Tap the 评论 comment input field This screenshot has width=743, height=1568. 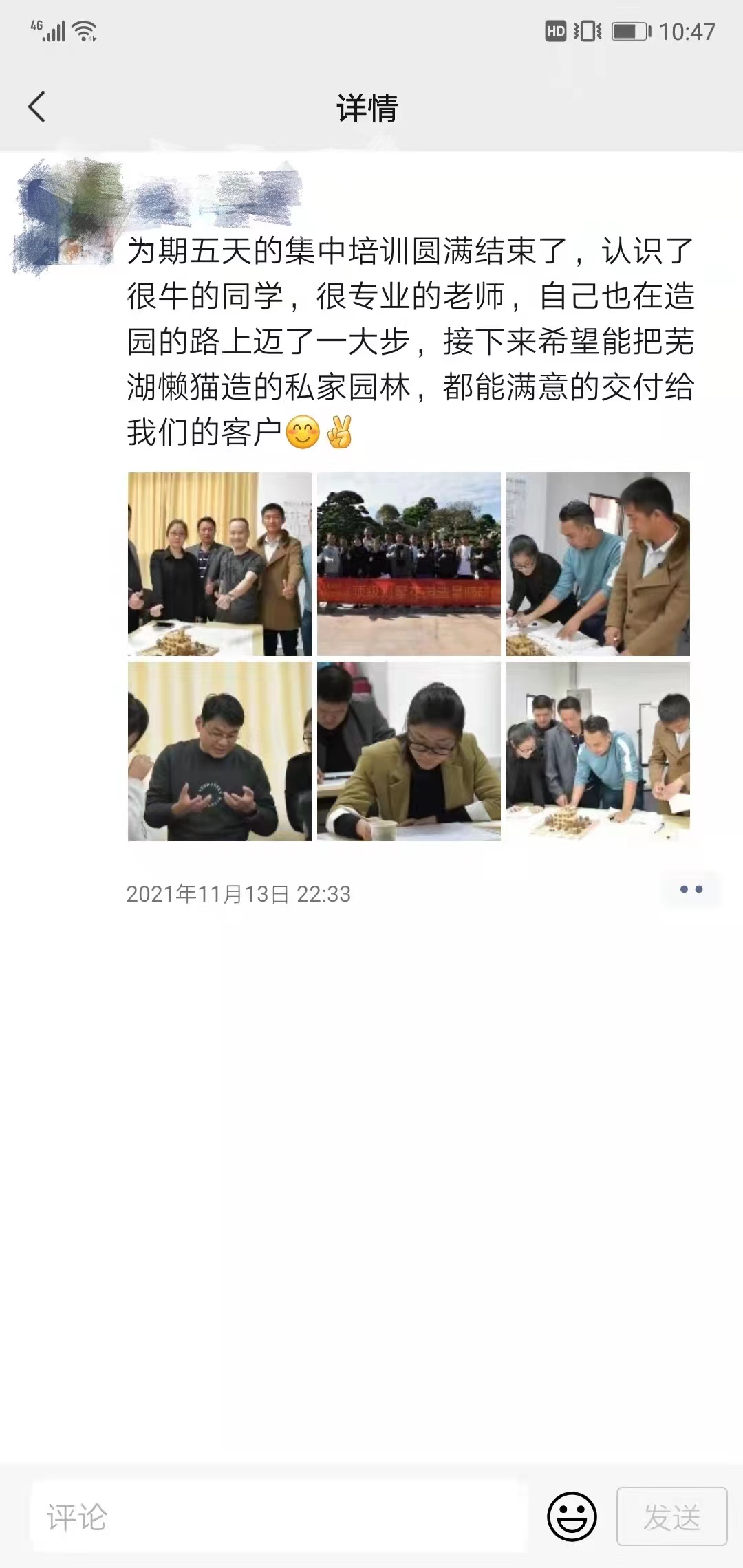coord(279,1516)
